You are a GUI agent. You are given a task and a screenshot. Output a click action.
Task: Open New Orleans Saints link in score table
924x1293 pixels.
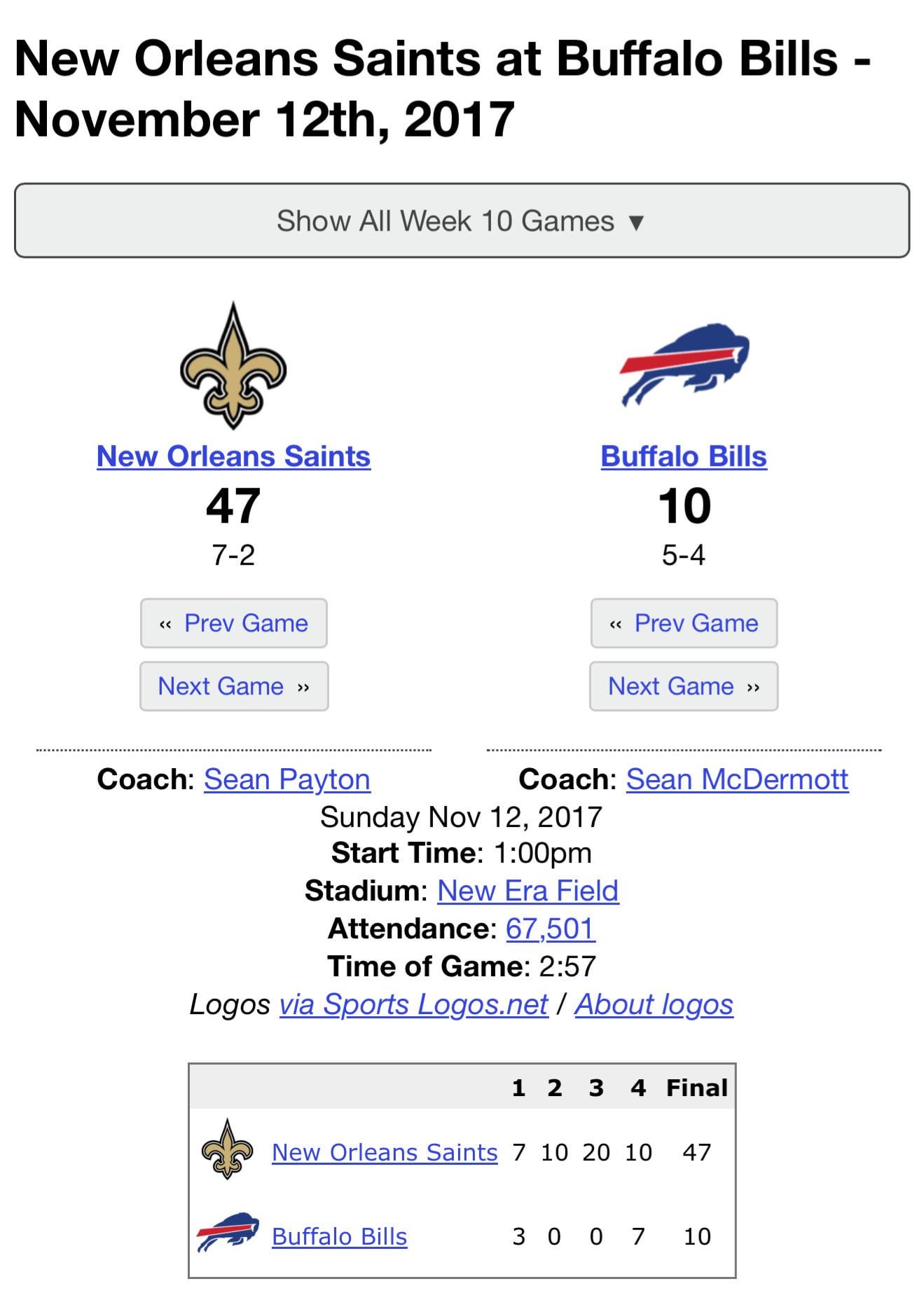(x=385, y=1152)
